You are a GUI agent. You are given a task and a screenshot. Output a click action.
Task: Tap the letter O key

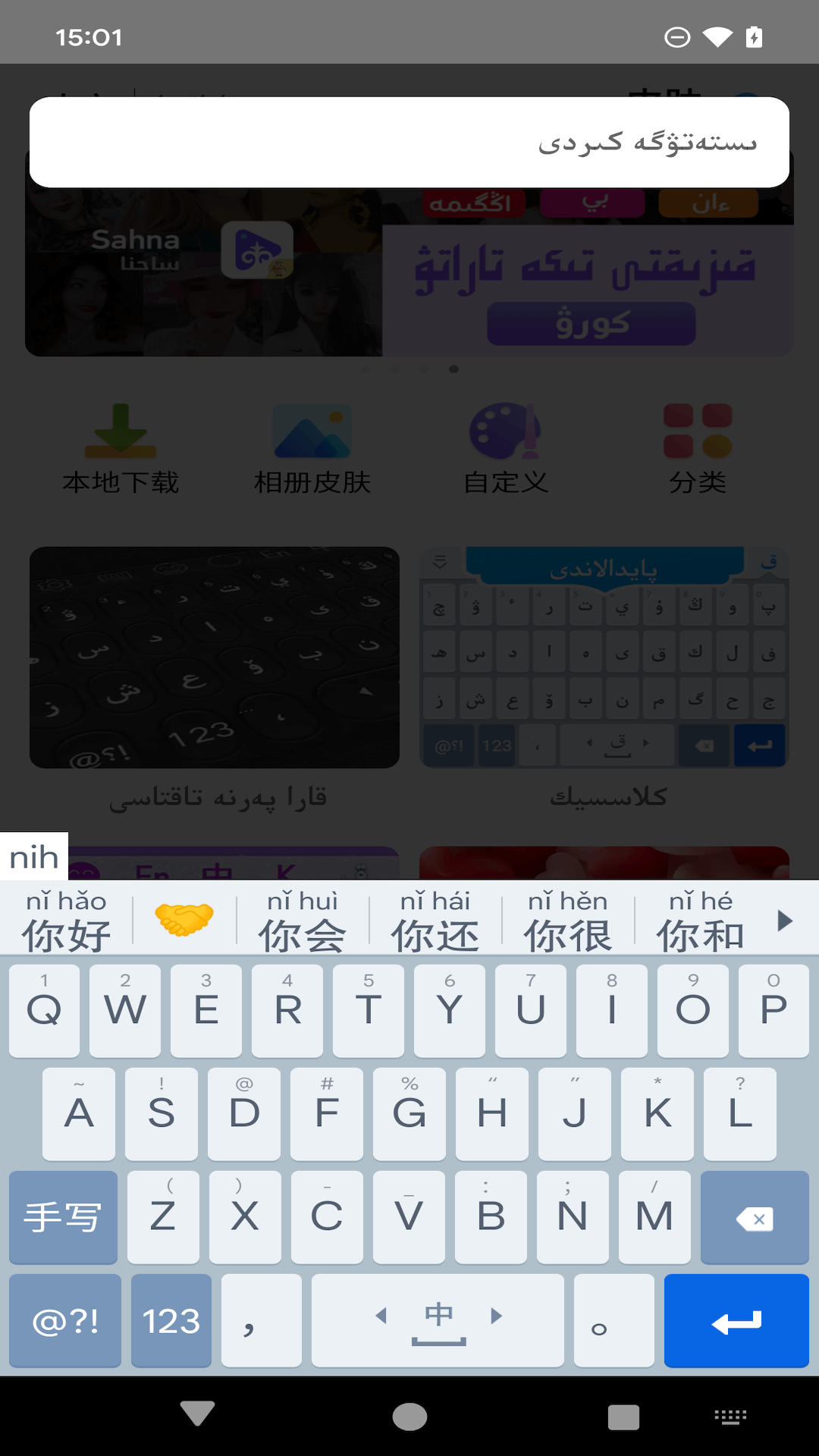pyautogui.click(x=692, y=1011)
